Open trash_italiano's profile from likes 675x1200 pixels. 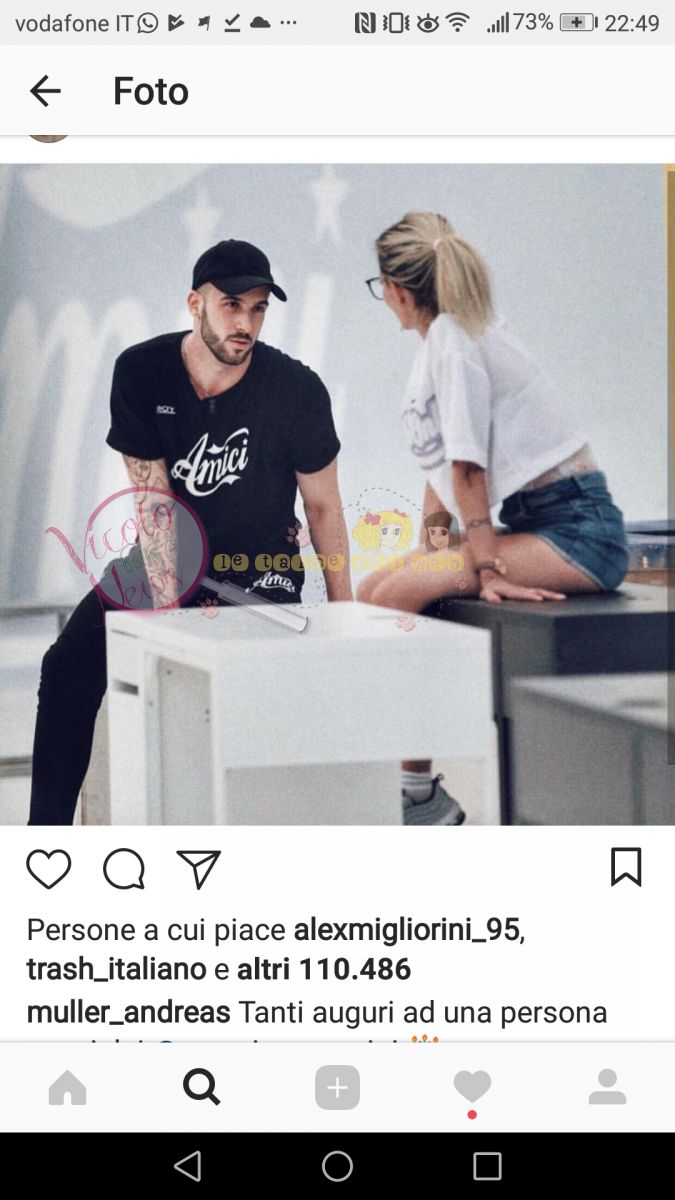coord(116,969)
